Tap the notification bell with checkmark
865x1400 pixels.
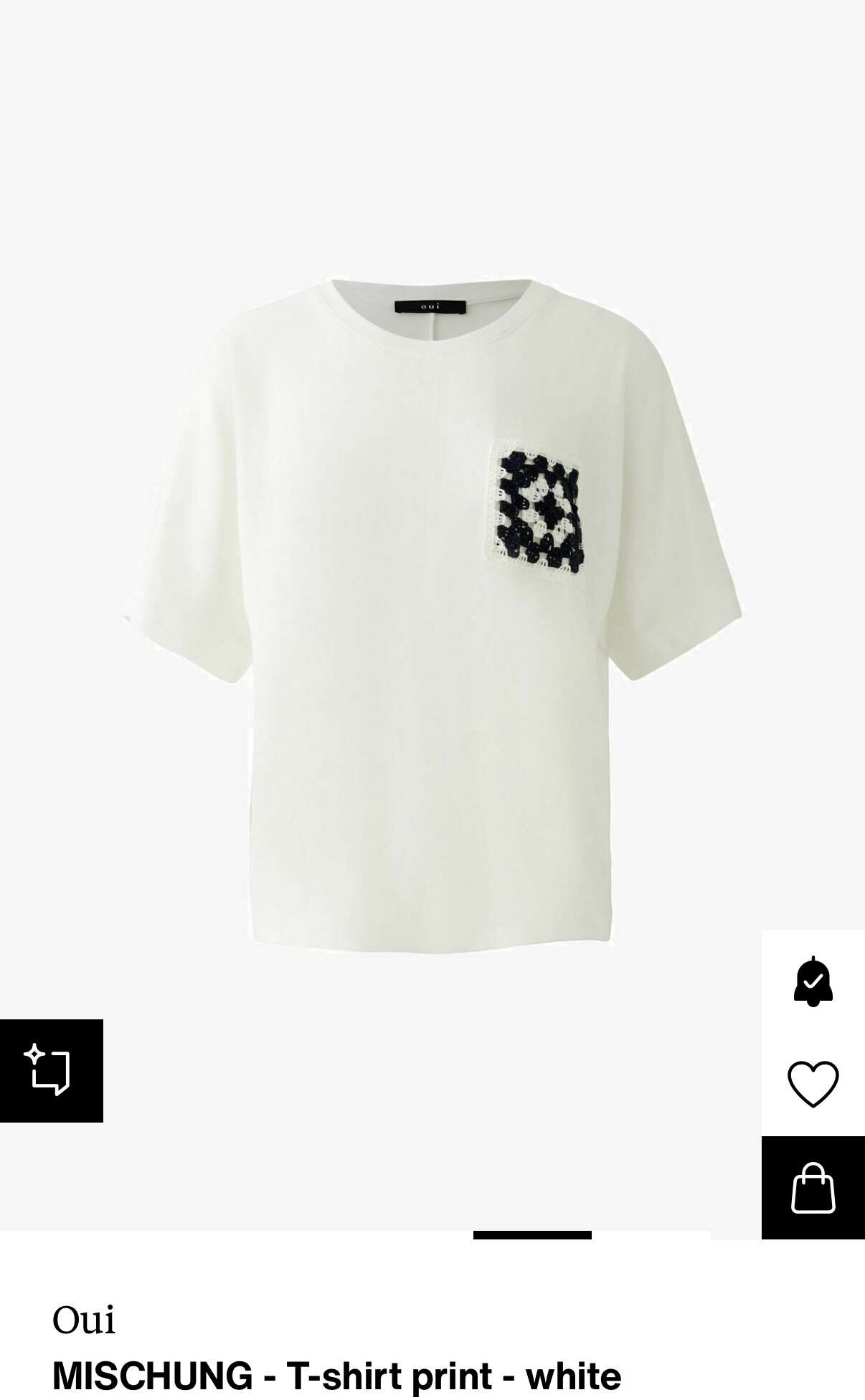pos(813,981)
